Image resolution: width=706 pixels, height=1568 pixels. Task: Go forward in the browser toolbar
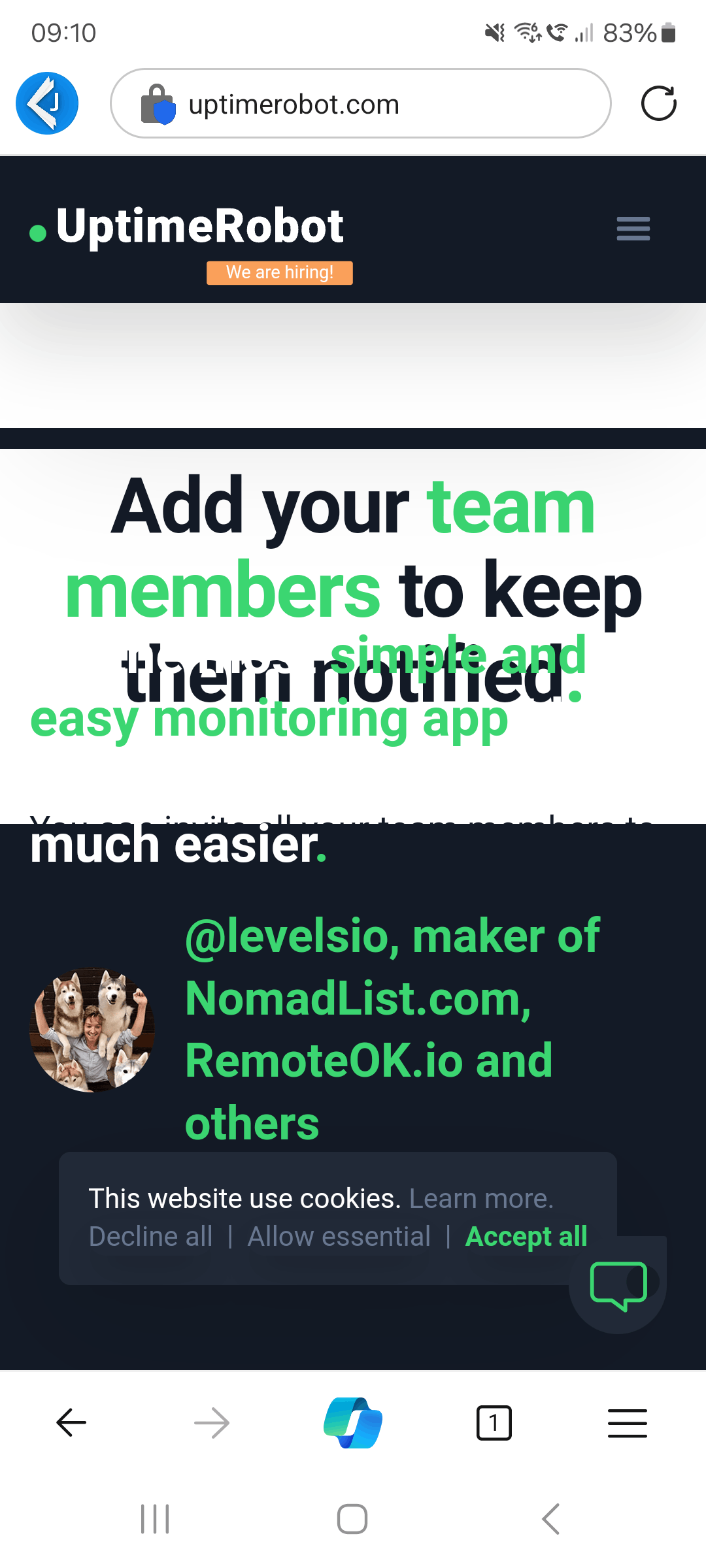pos(212,1423)
